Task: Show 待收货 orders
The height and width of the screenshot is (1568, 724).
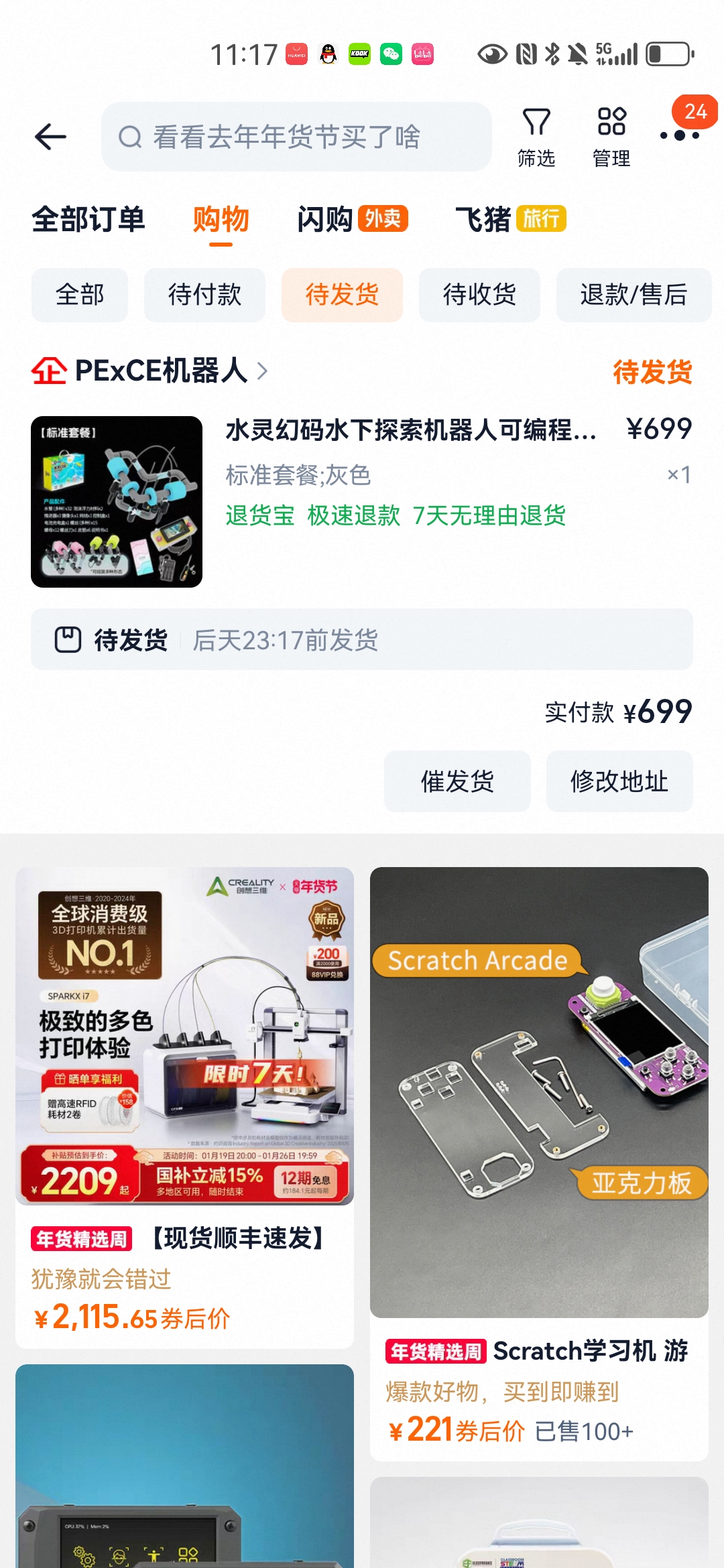Action: coord(479,295)
